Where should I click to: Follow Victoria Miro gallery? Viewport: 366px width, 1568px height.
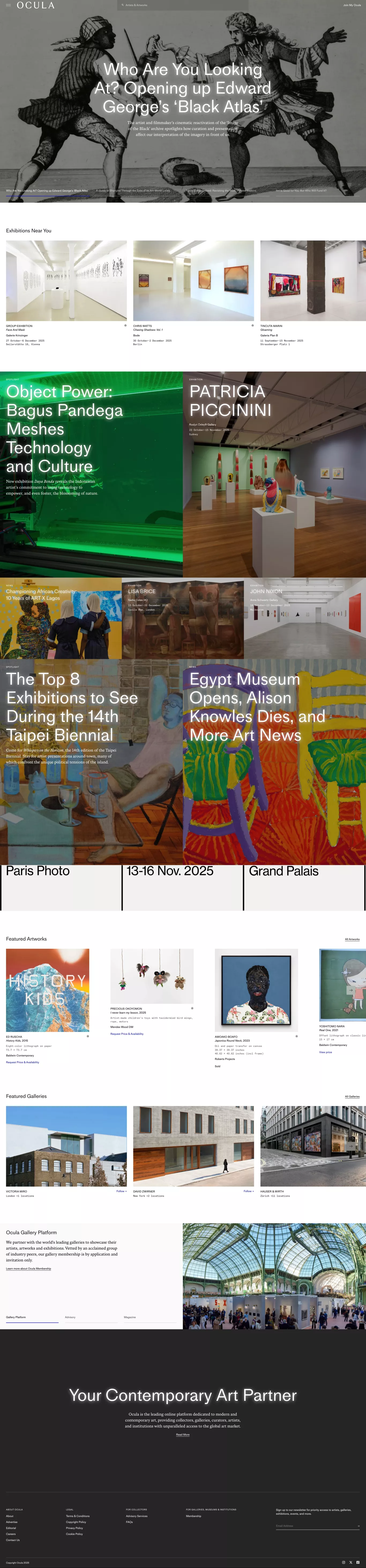coord(121,1191)
